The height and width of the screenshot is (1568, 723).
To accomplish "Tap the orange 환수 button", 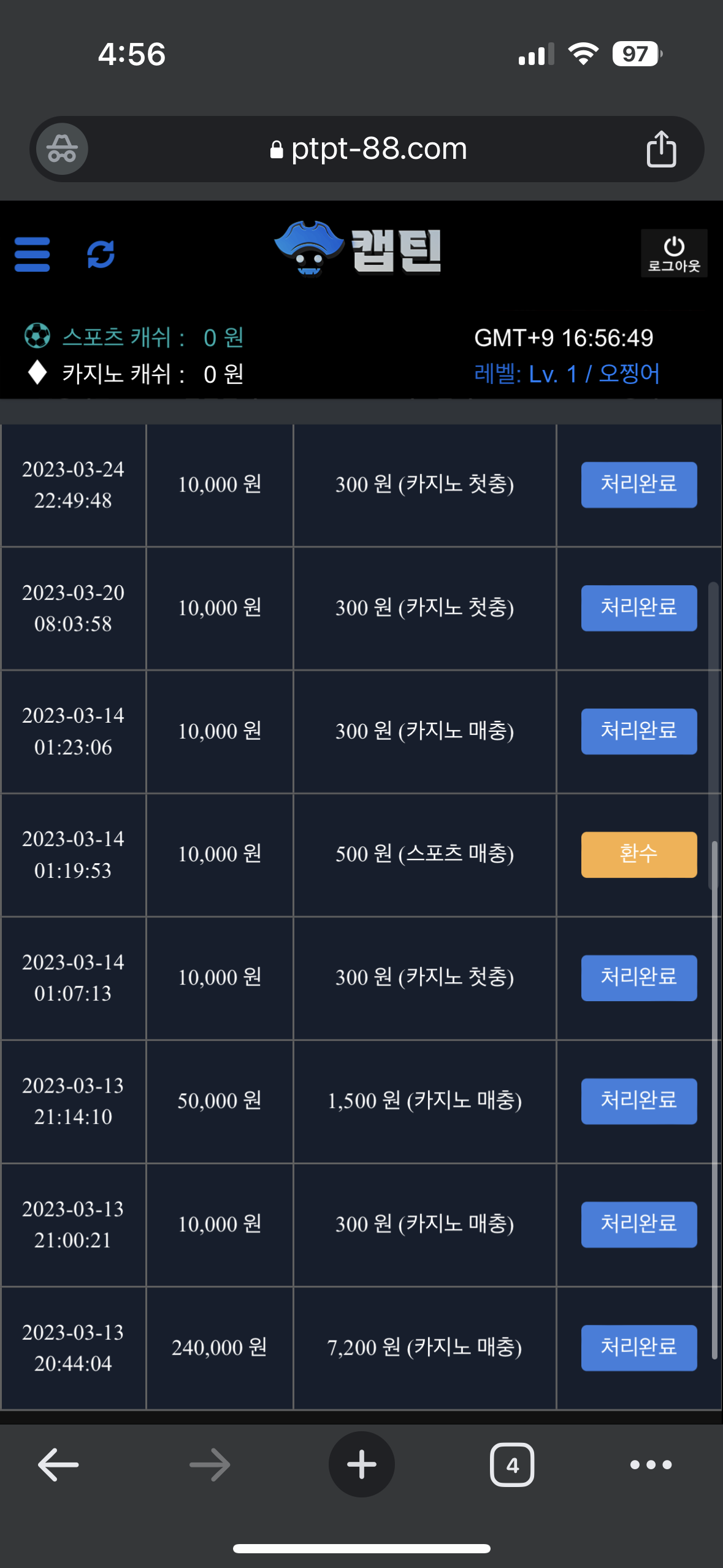I will 638,855.
